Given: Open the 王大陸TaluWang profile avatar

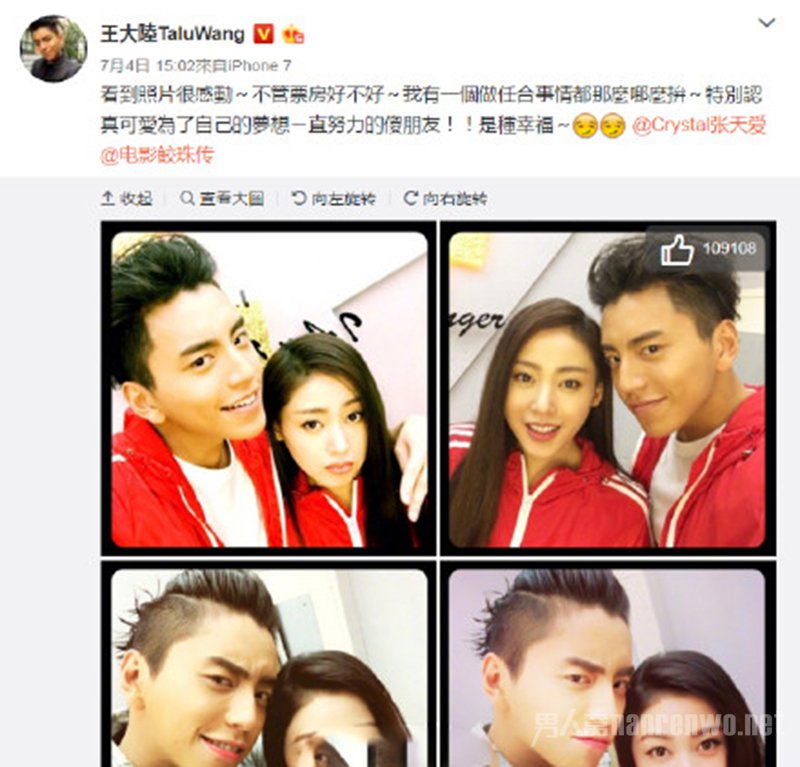Looking at the screenshot, I should (53, 48).
